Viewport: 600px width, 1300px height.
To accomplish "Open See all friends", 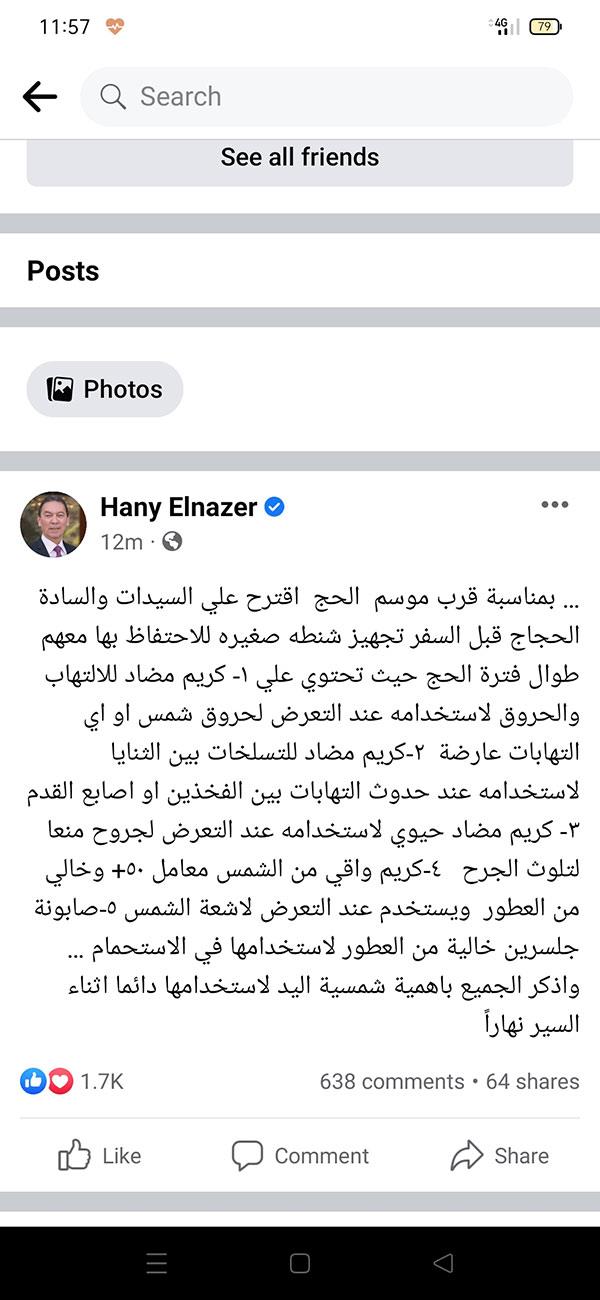I will coord(300,158).
